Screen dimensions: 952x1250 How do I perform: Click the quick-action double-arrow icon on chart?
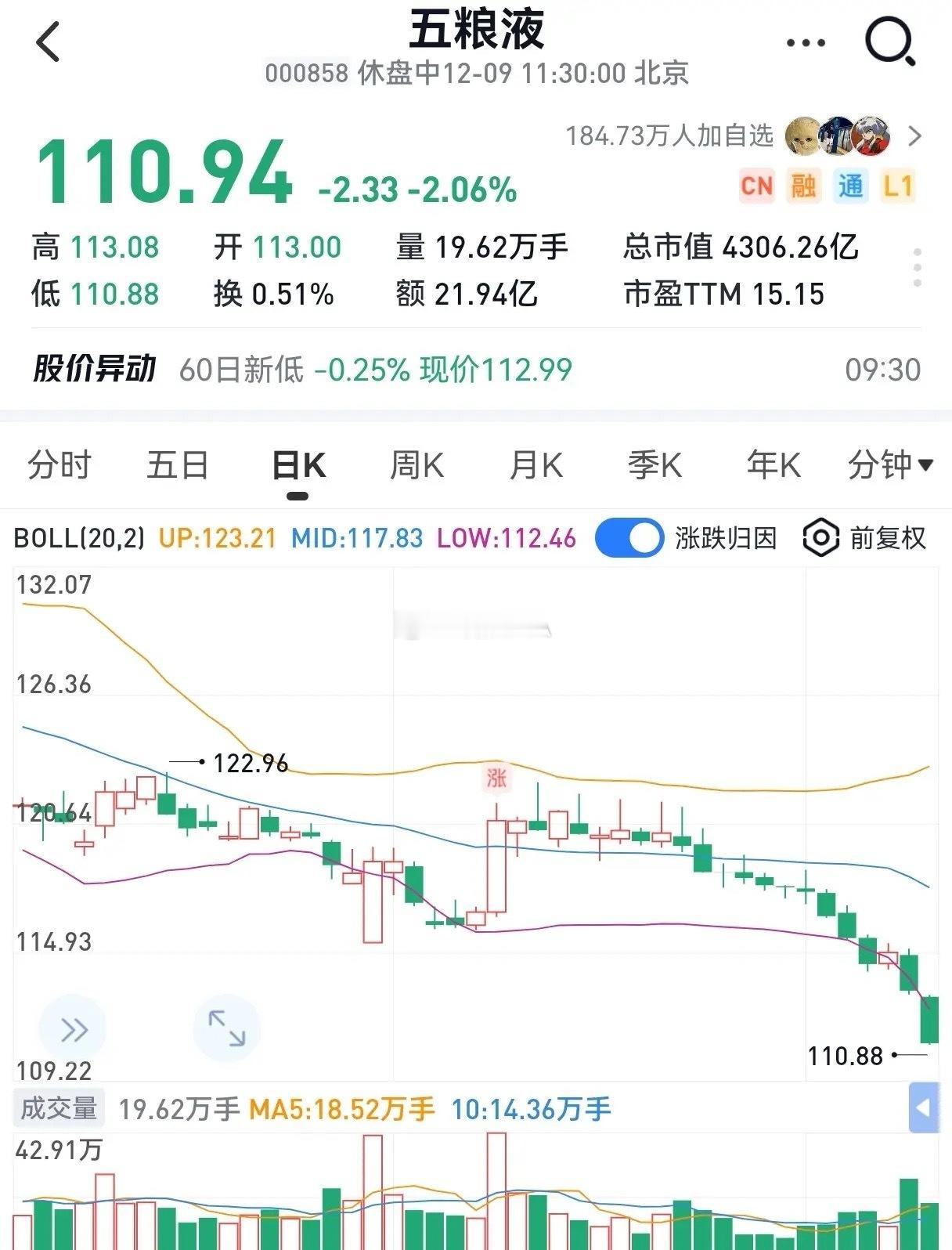(73, 1029)
